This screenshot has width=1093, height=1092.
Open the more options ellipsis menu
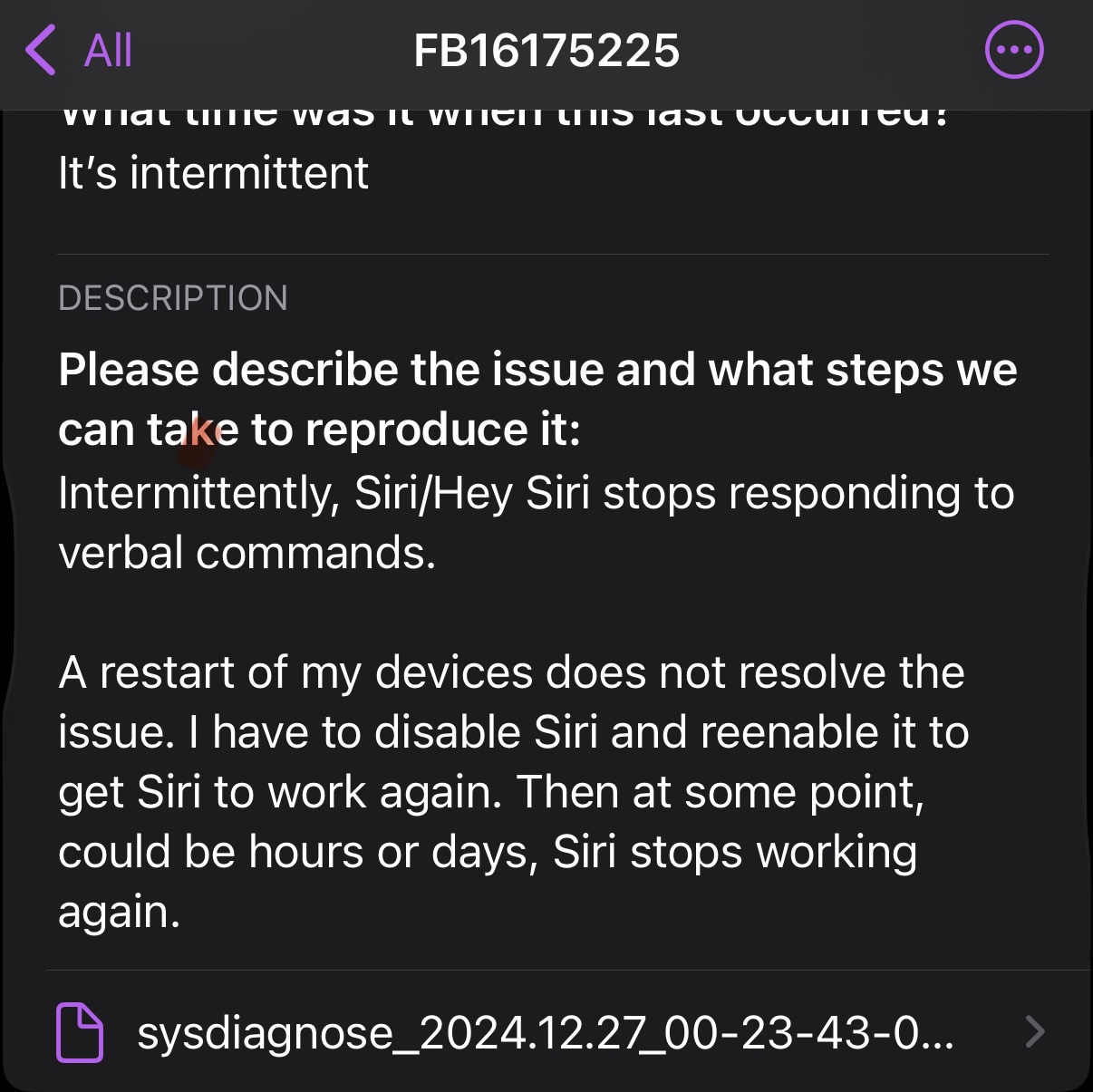[x=1014, y=50]
